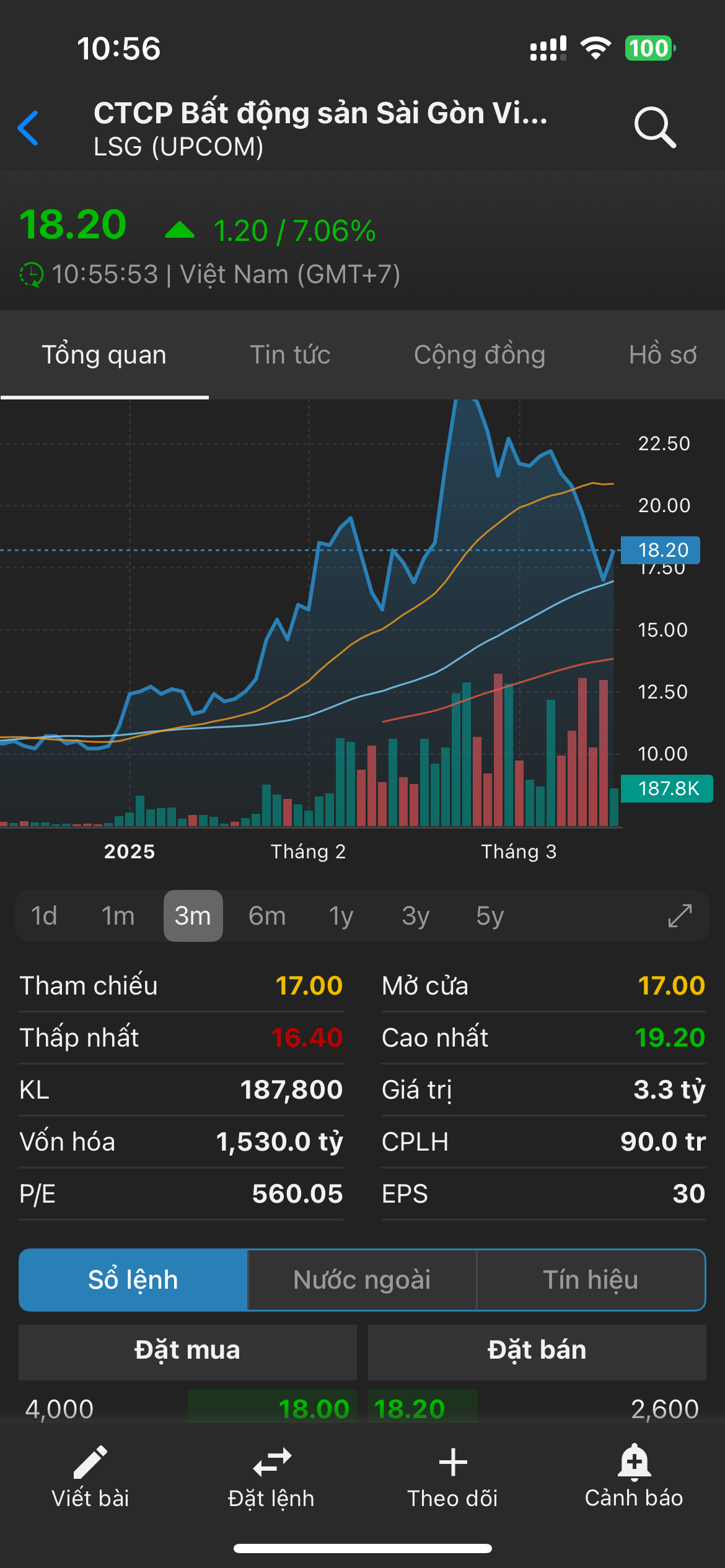The image size is (725, 1568).
Task: Switch to the Nước ngoài segment
Action: [x=362, y=1280]
